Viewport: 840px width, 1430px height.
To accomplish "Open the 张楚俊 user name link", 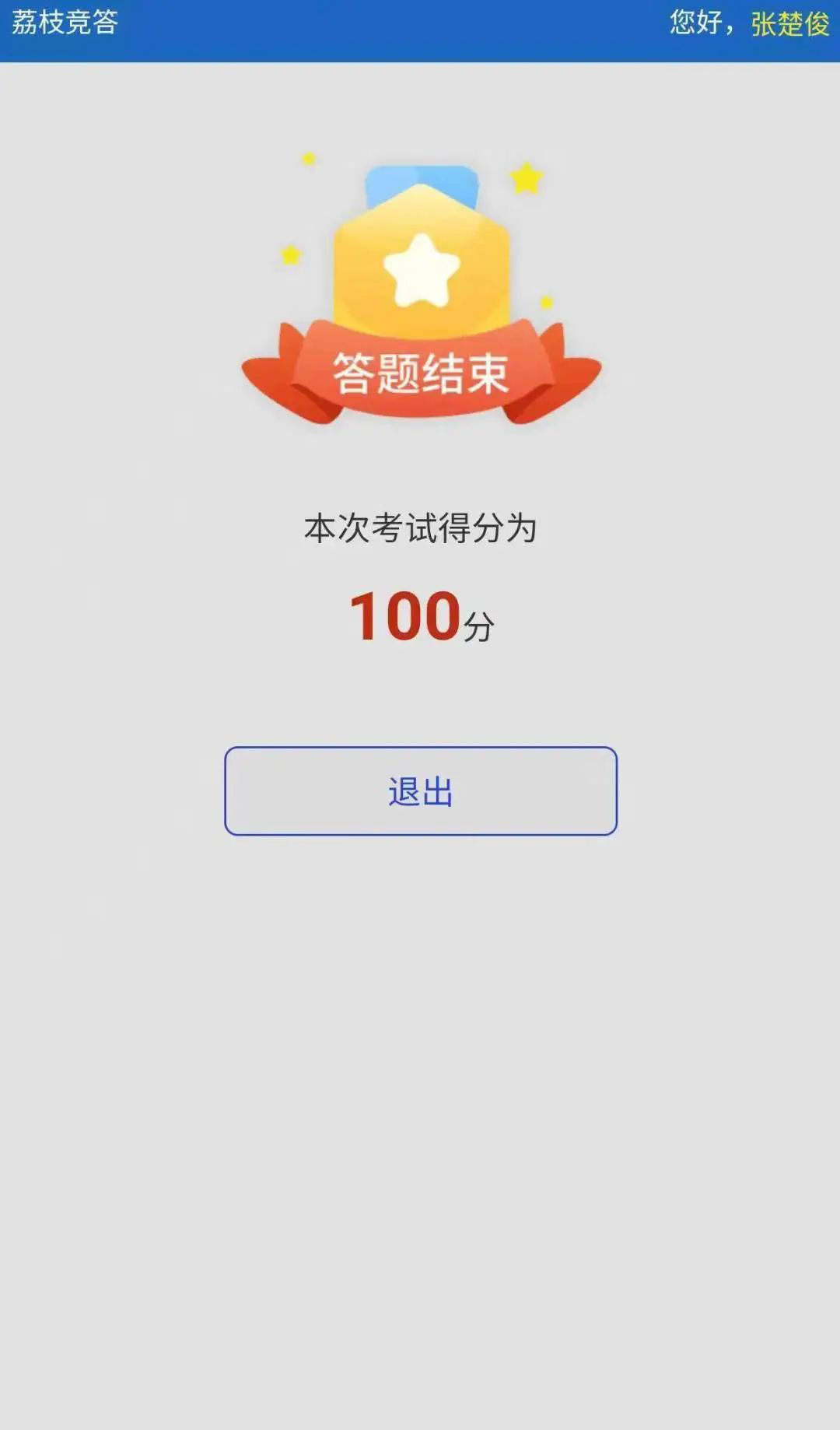I will (789, 23).
